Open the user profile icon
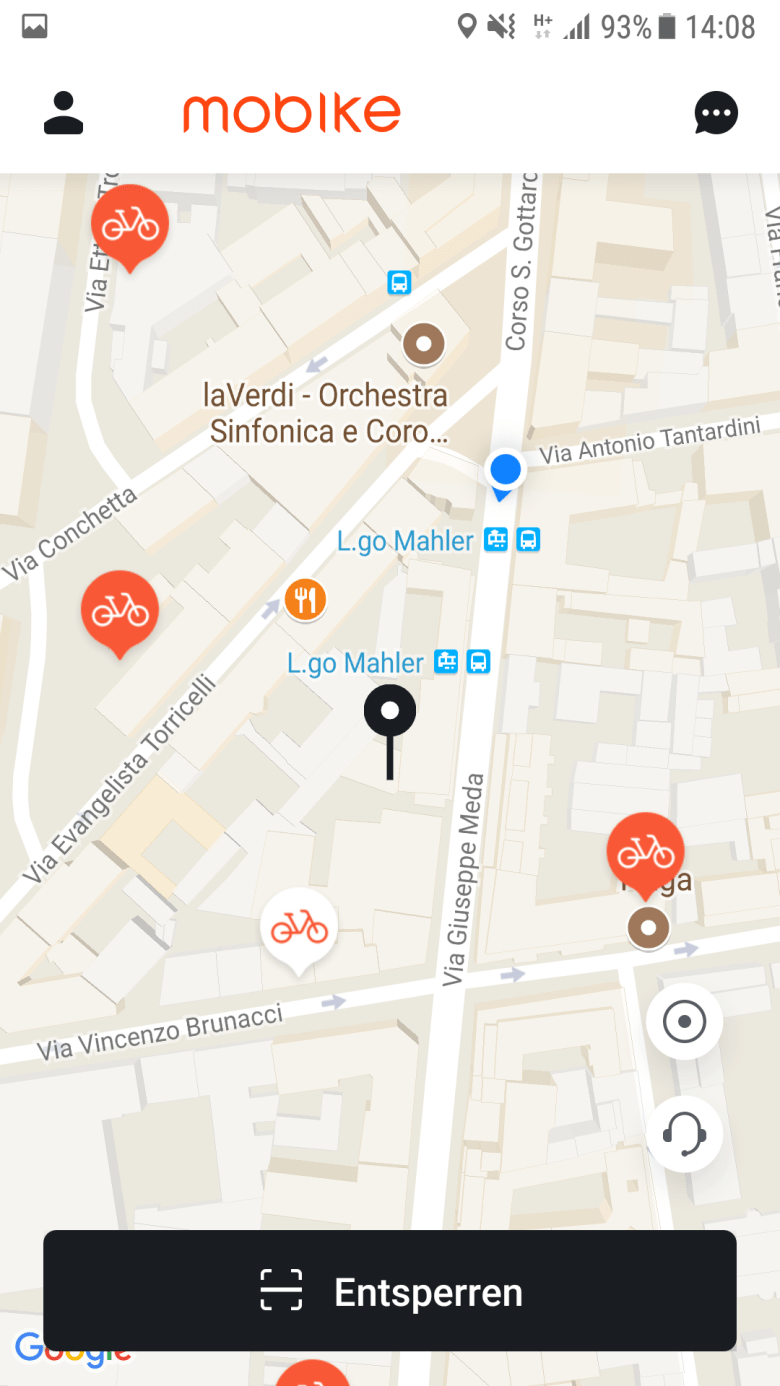 click(x=63, y=113)
